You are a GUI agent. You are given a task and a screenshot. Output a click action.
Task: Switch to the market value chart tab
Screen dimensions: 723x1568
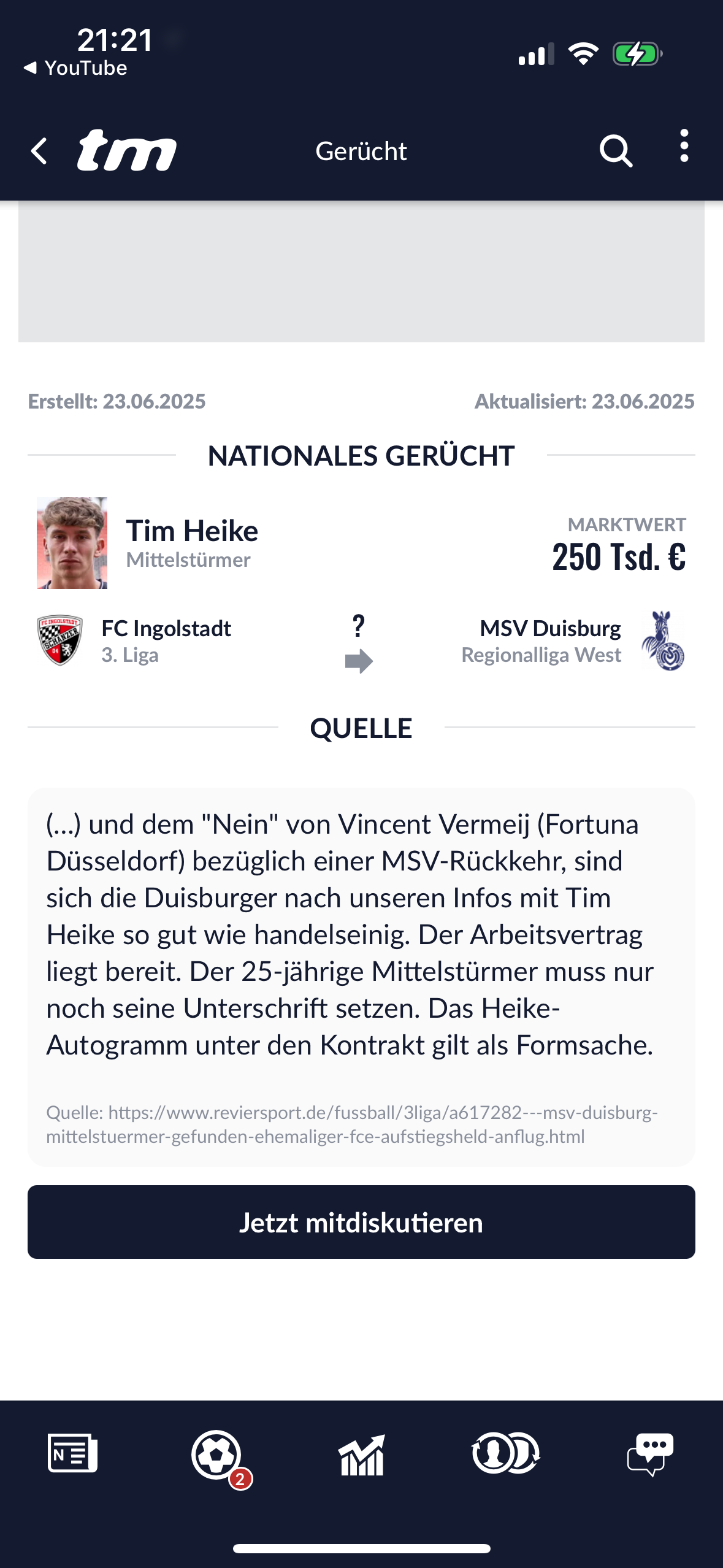(x=362, y=1455)
